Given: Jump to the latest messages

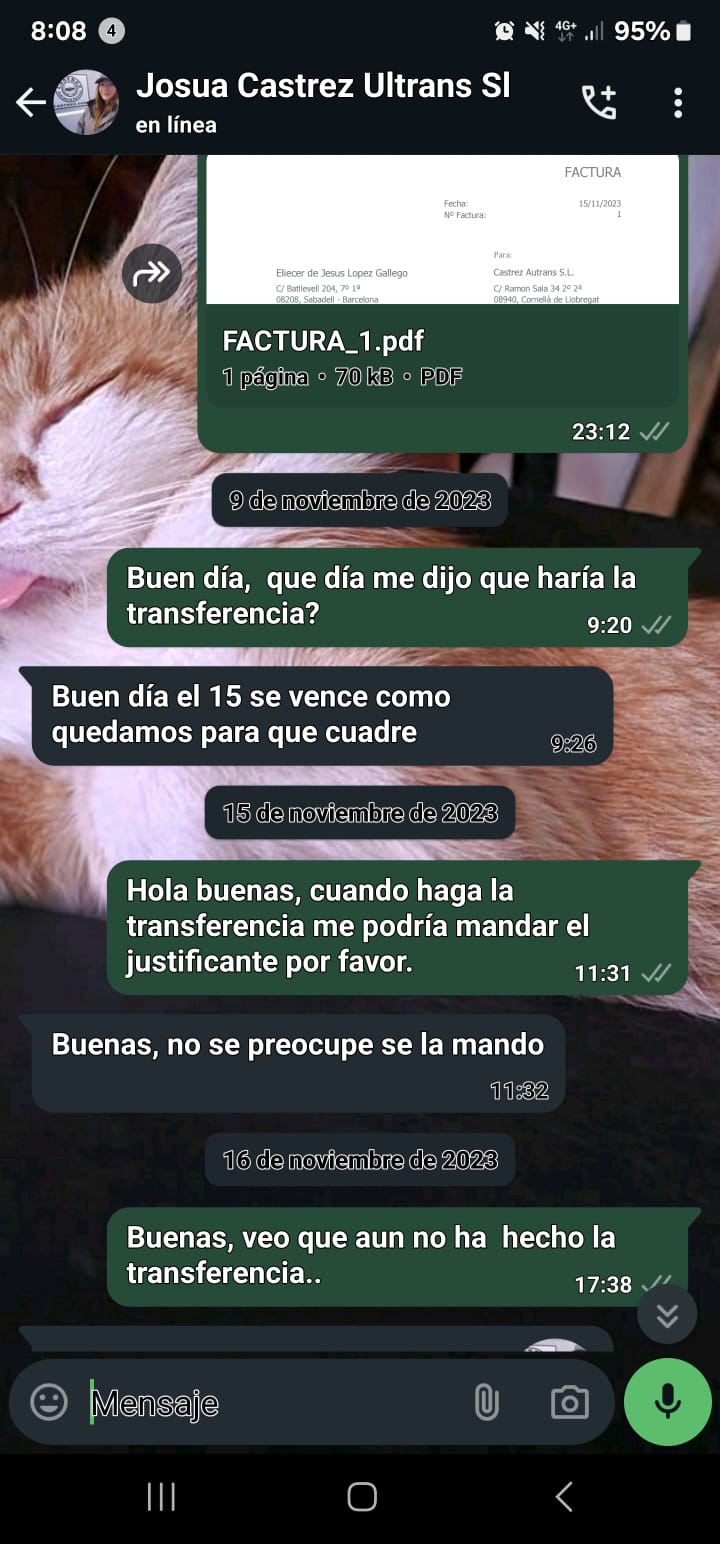Looking at the screenshot, I should click(x=667, y=1314).
